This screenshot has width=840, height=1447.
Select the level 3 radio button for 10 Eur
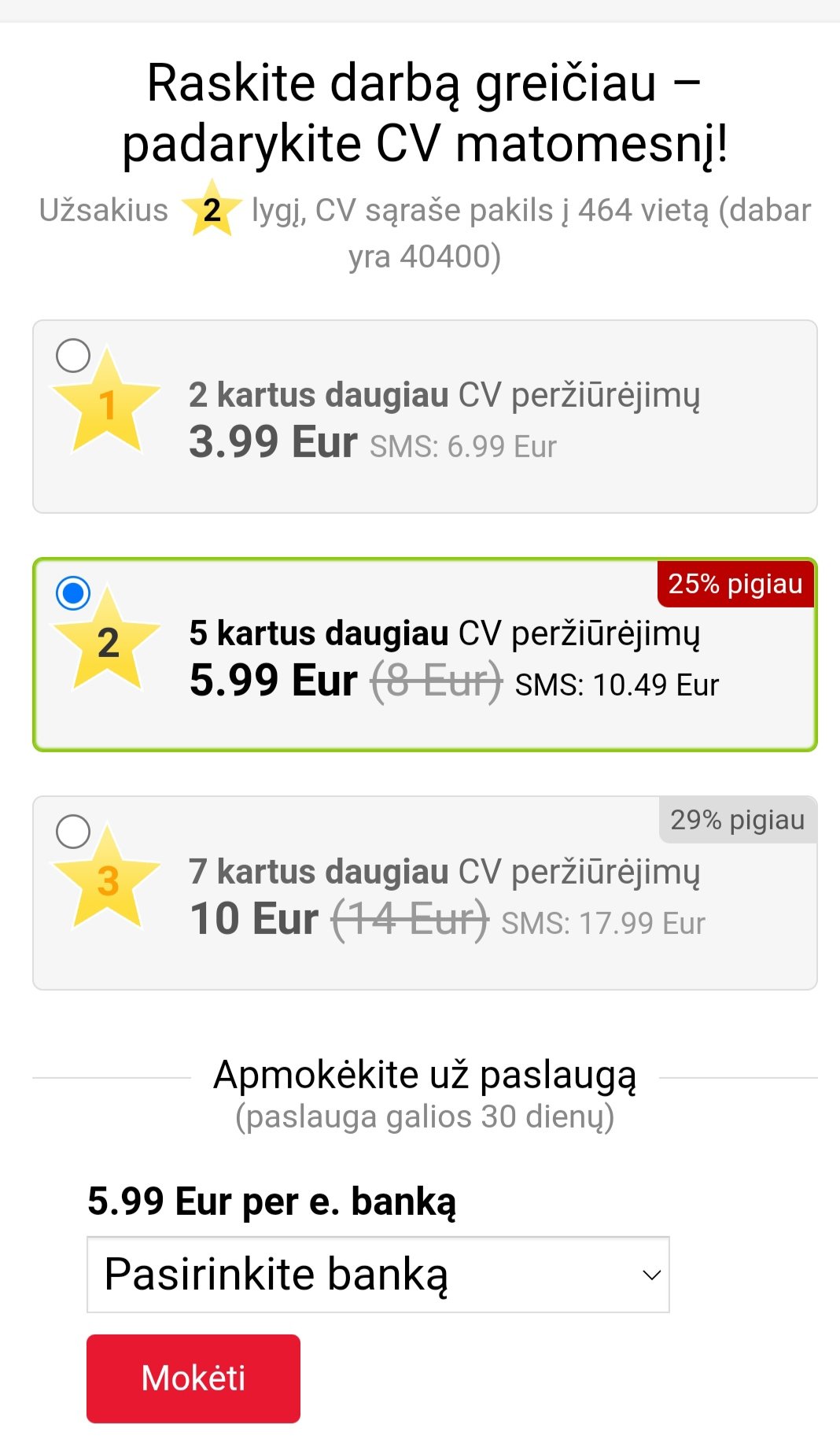[73, 832]
